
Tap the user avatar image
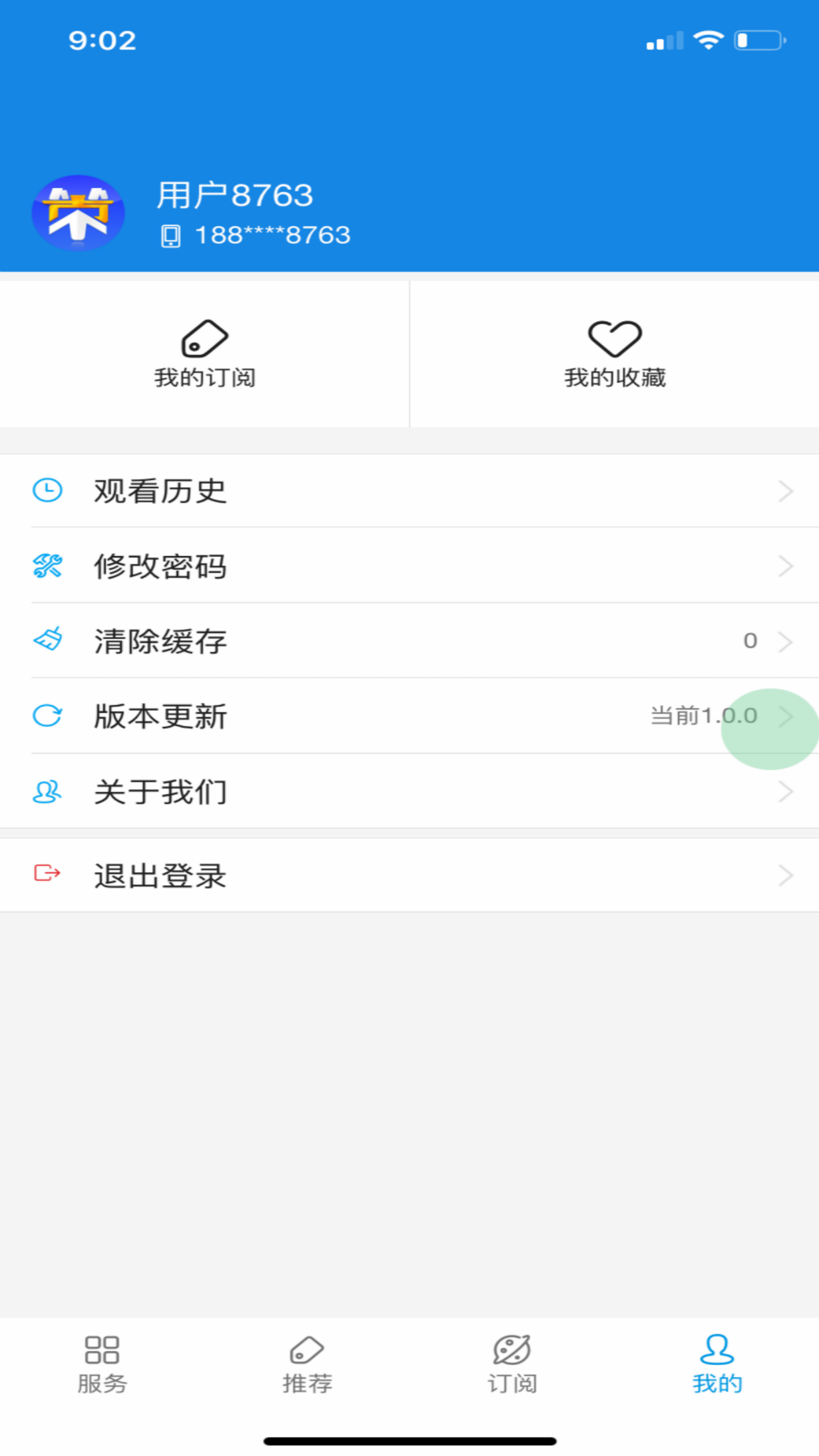coord(78,211)
